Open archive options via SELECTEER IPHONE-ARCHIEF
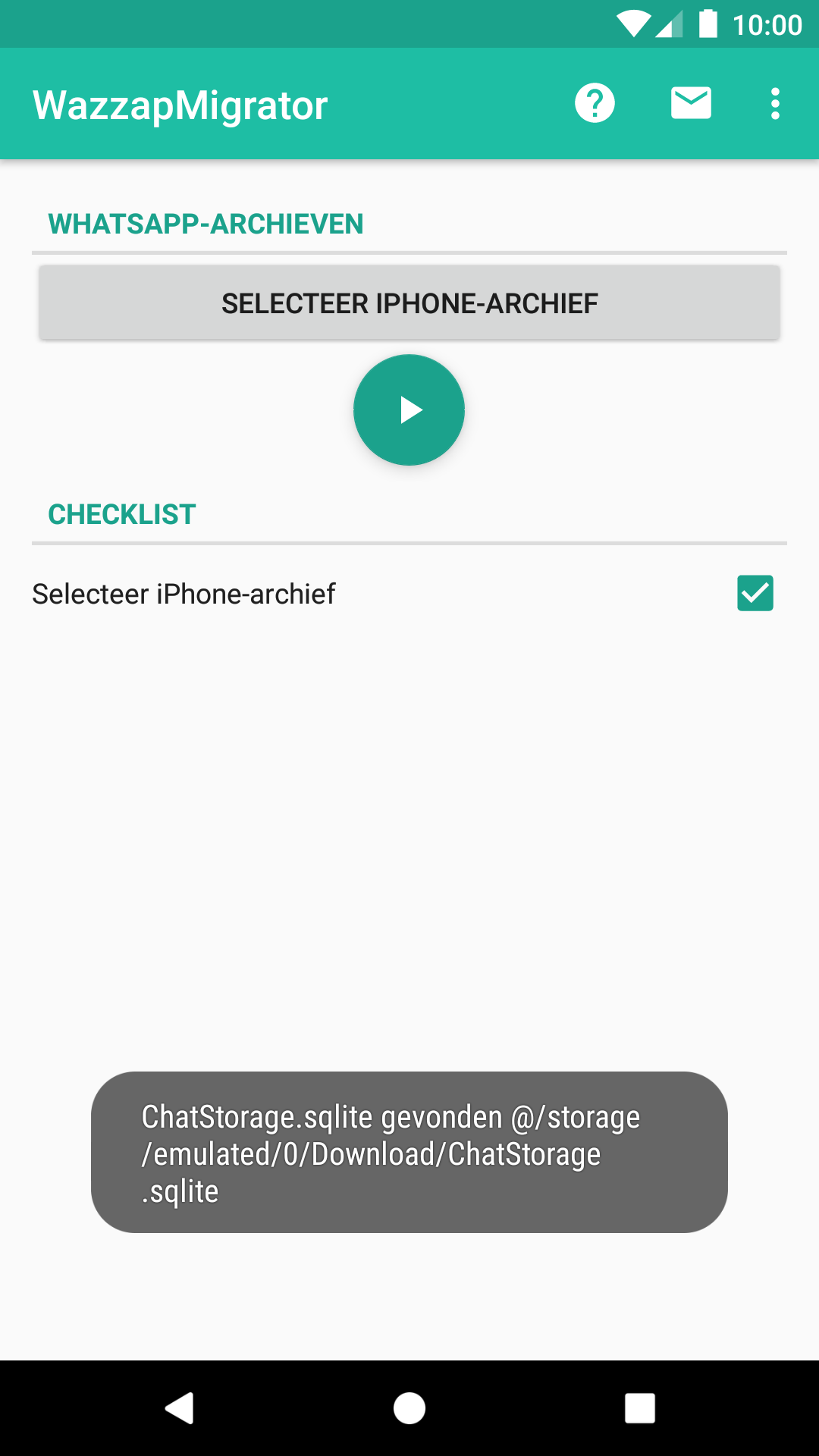 coord(409,302)
